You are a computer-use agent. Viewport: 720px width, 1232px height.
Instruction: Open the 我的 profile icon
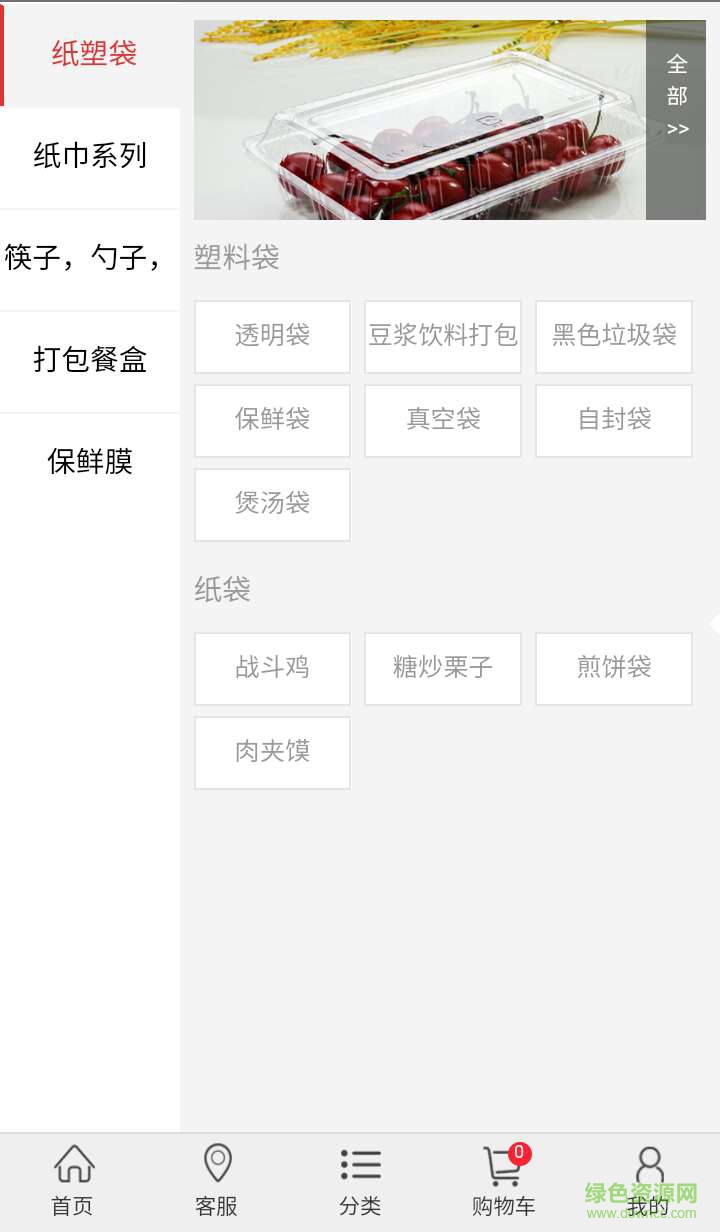648,1180
